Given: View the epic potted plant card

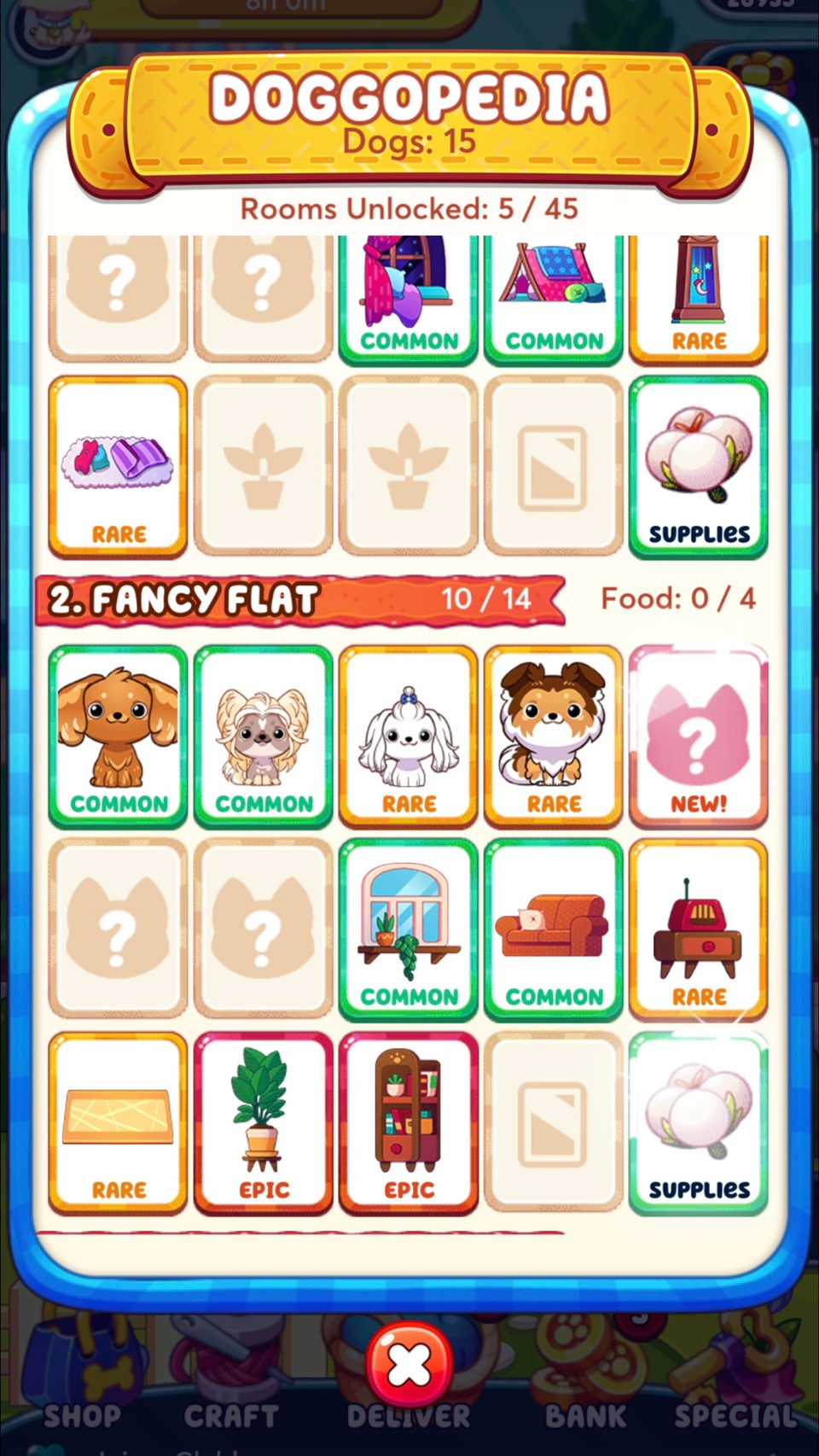Looking at the screenshot, I should pyautogui.click(x=264, y=1123).
